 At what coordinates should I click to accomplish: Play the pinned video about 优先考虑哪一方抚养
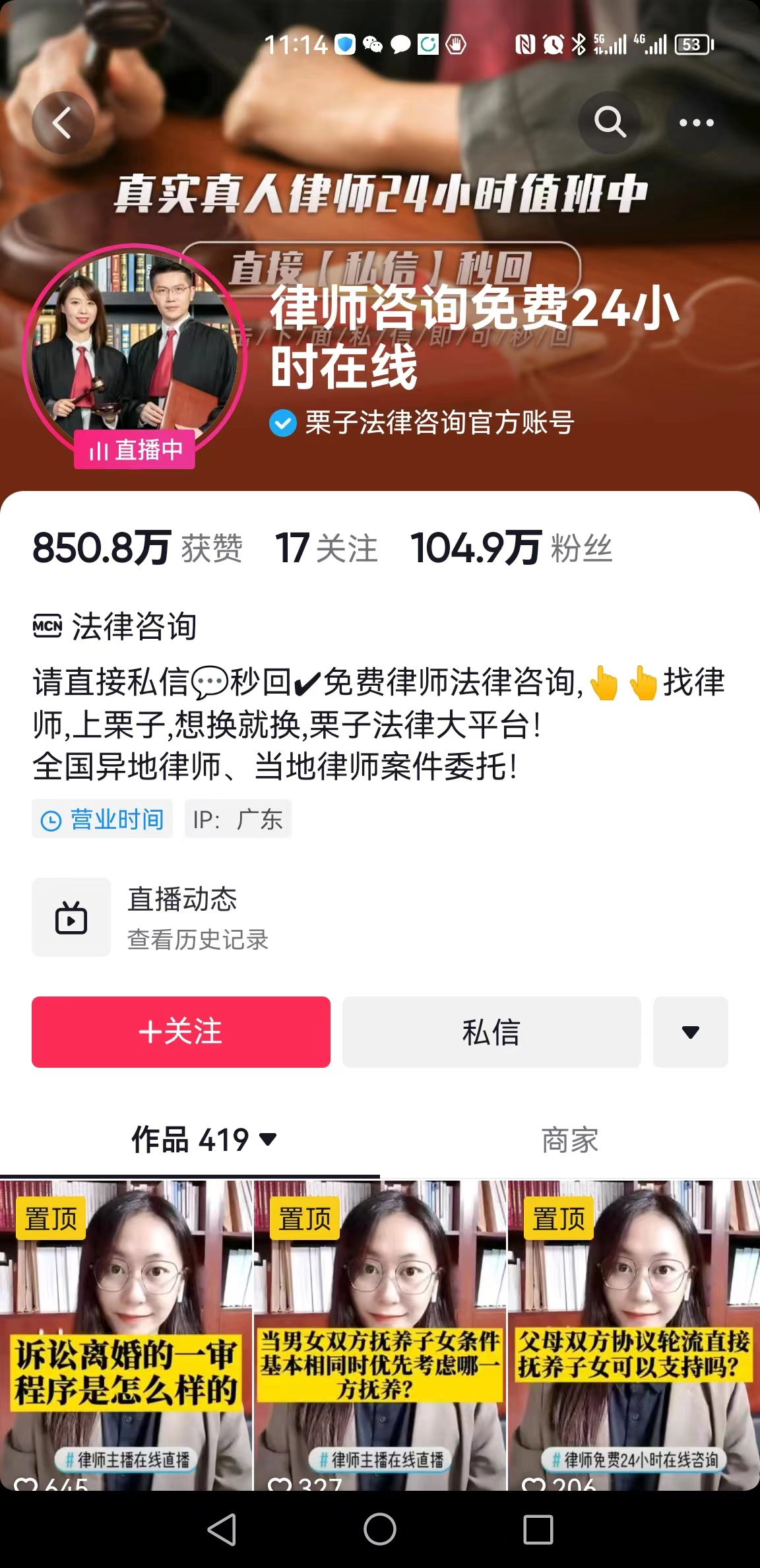380,1334
